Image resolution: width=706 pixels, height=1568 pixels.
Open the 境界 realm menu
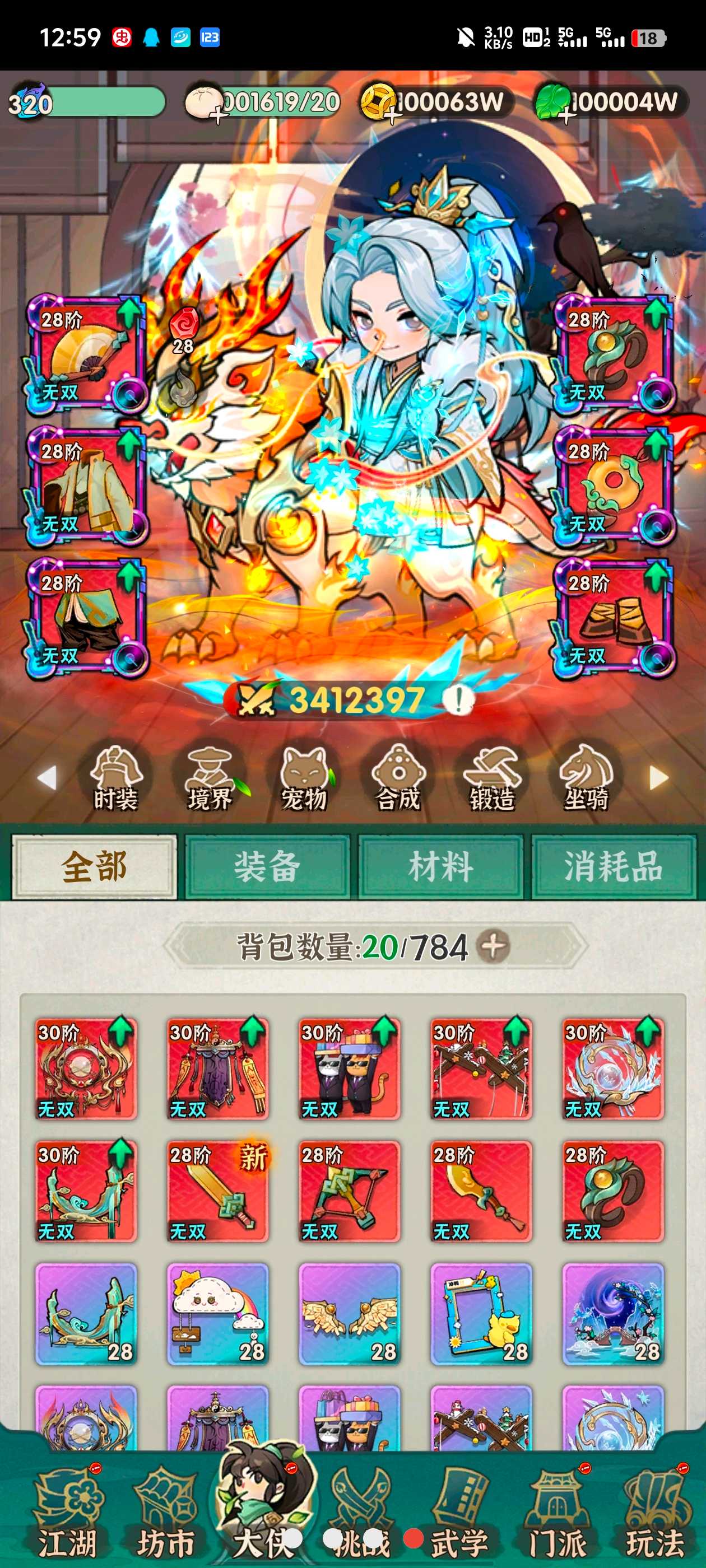[x=210, y=778]
